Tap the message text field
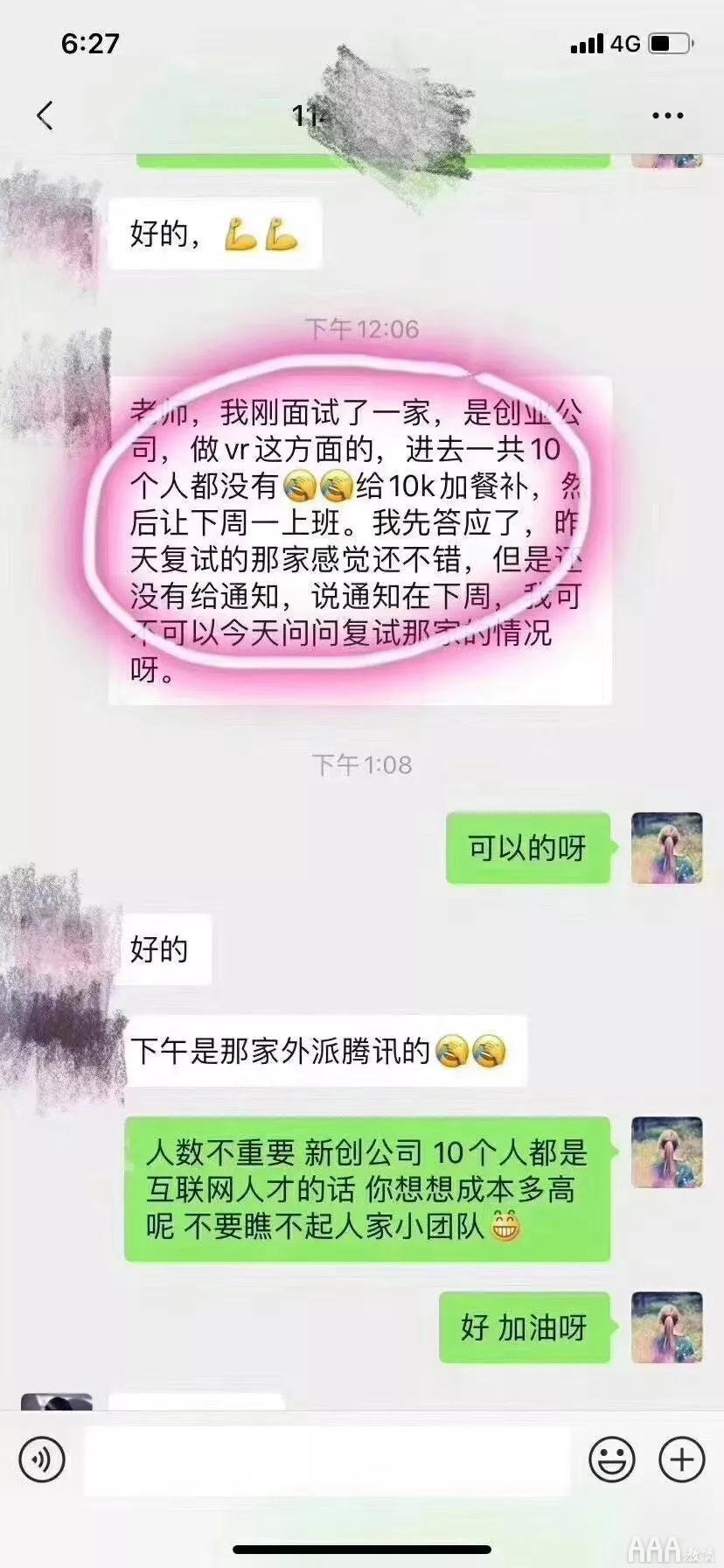This screenshot has width=724, height=1568. 326,1459
